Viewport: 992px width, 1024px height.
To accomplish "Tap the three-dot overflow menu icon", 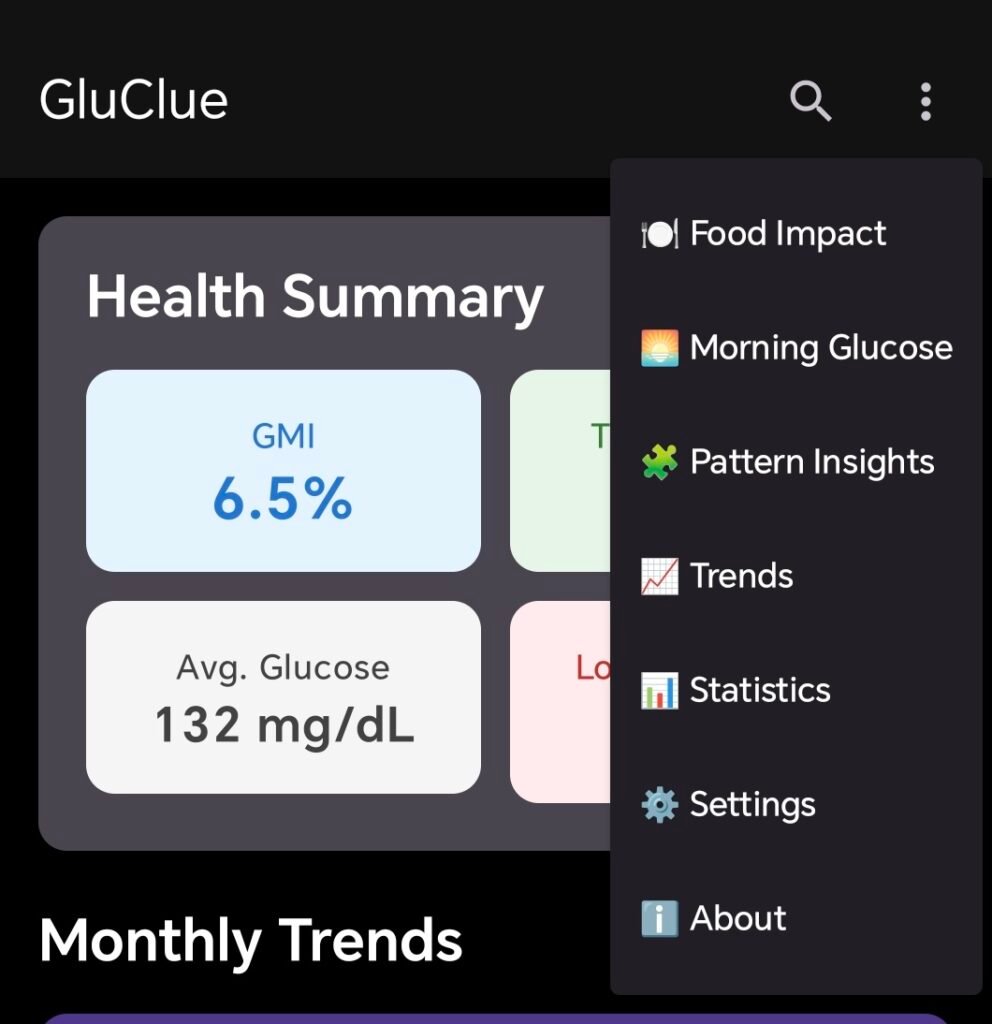I will coord(925,101).
